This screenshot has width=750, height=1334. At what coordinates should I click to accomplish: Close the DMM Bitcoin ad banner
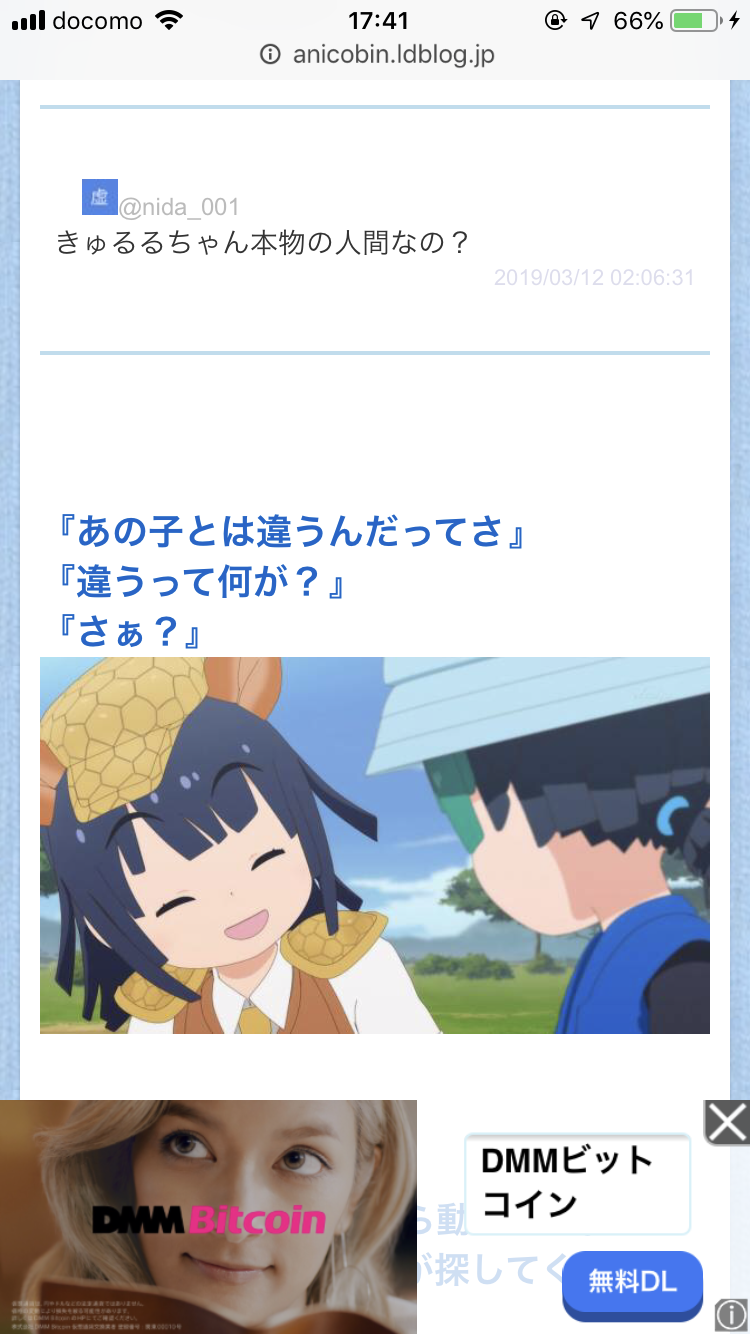tap(727, 1122)
